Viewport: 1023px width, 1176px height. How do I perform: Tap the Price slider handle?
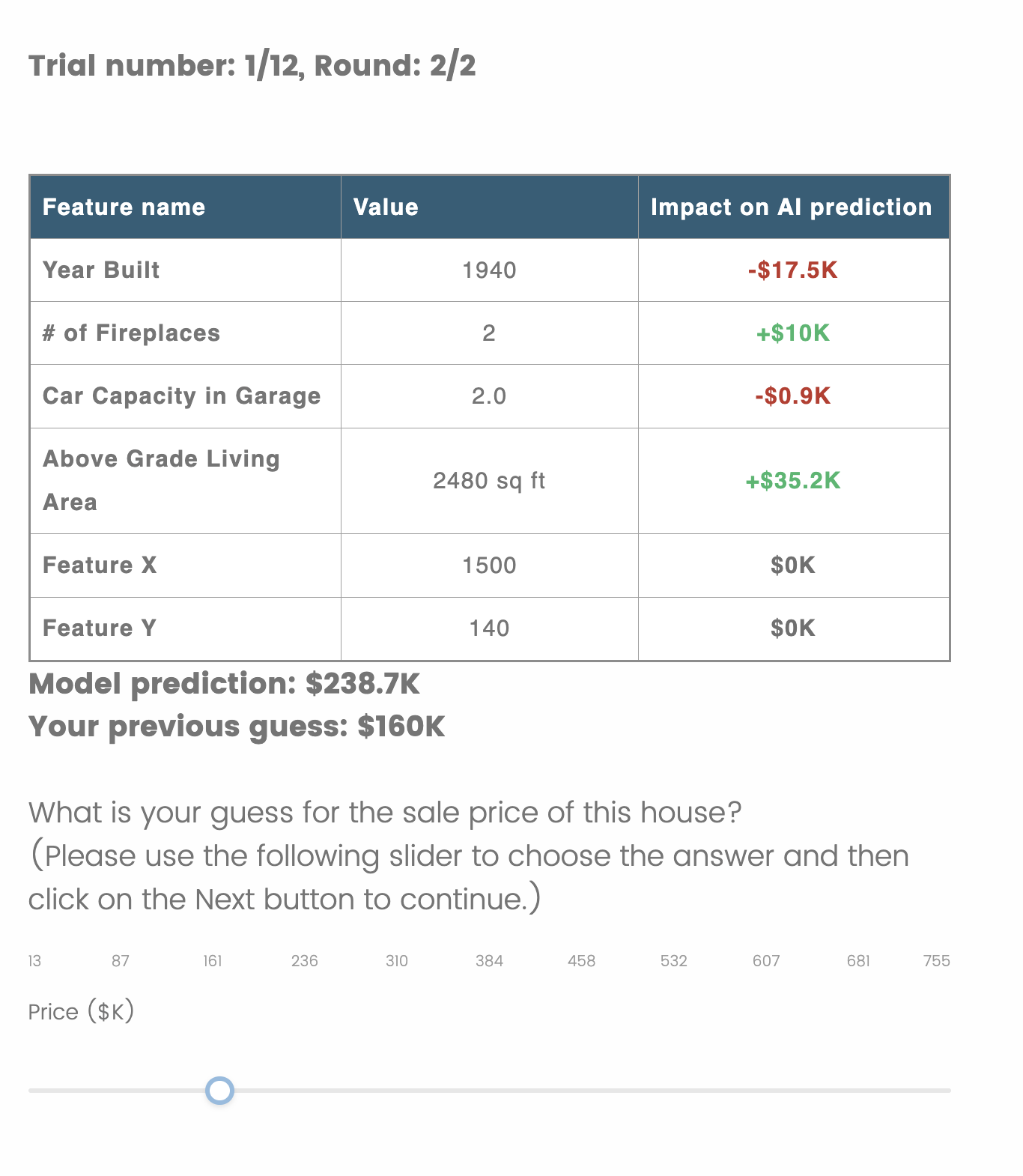tap(219, 1091)
